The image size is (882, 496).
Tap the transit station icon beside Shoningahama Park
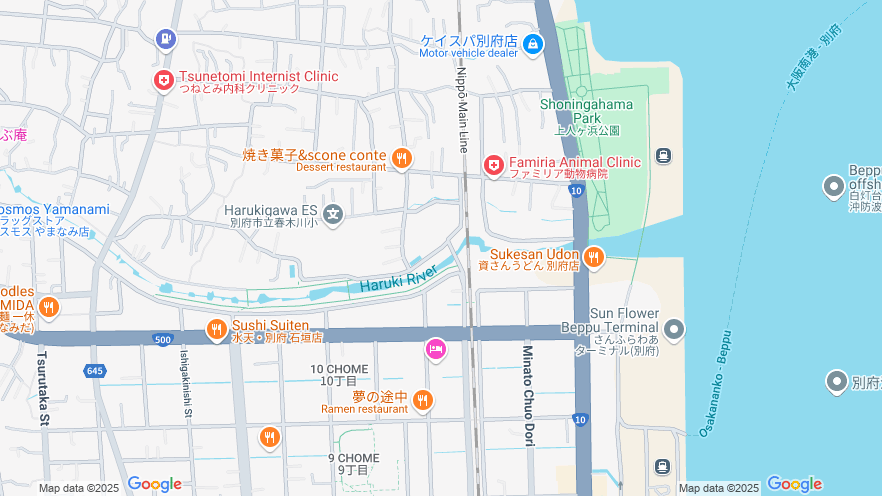click(x=662, y=155)
